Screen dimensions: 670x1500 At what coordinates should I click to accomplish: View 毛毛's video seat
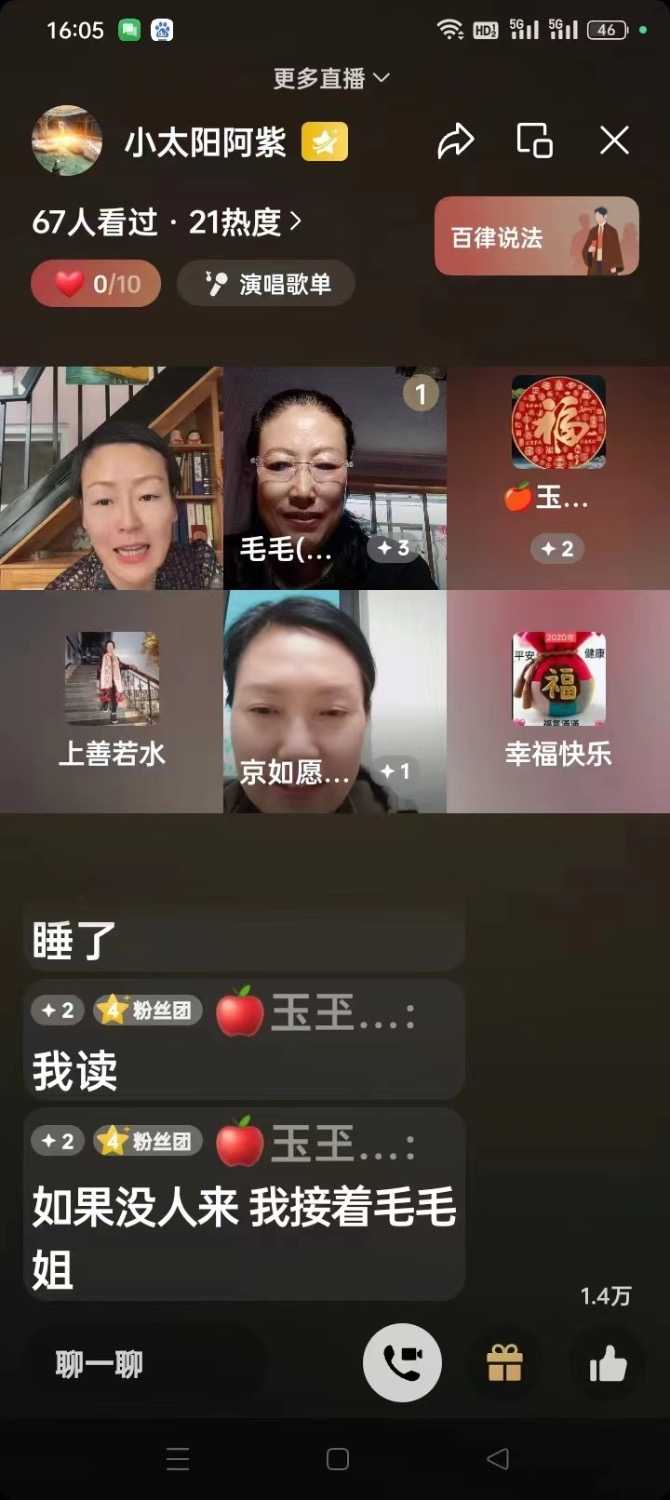334,478
